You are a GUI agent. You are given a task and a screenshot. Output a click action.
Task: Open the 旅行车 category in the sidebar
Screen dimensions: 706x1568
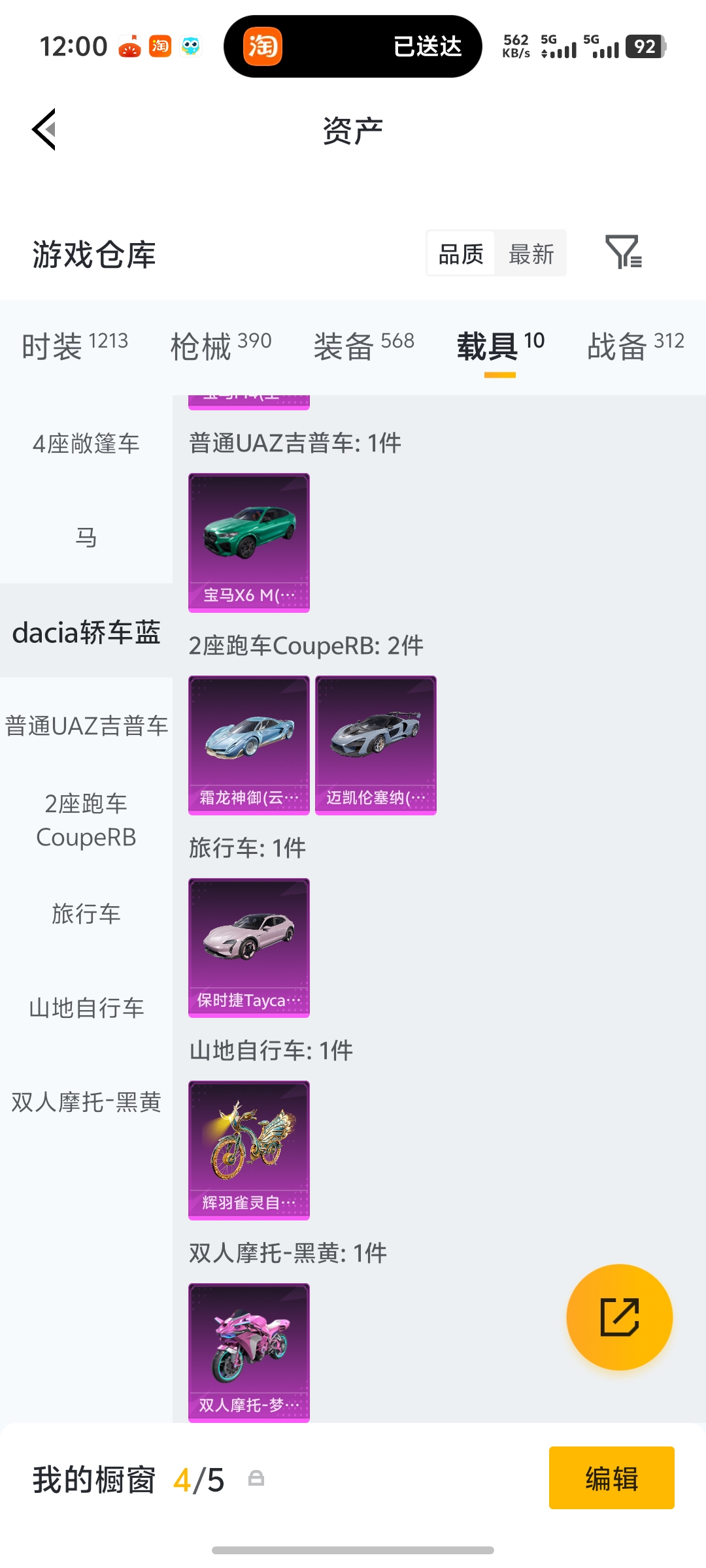[86, 915]
